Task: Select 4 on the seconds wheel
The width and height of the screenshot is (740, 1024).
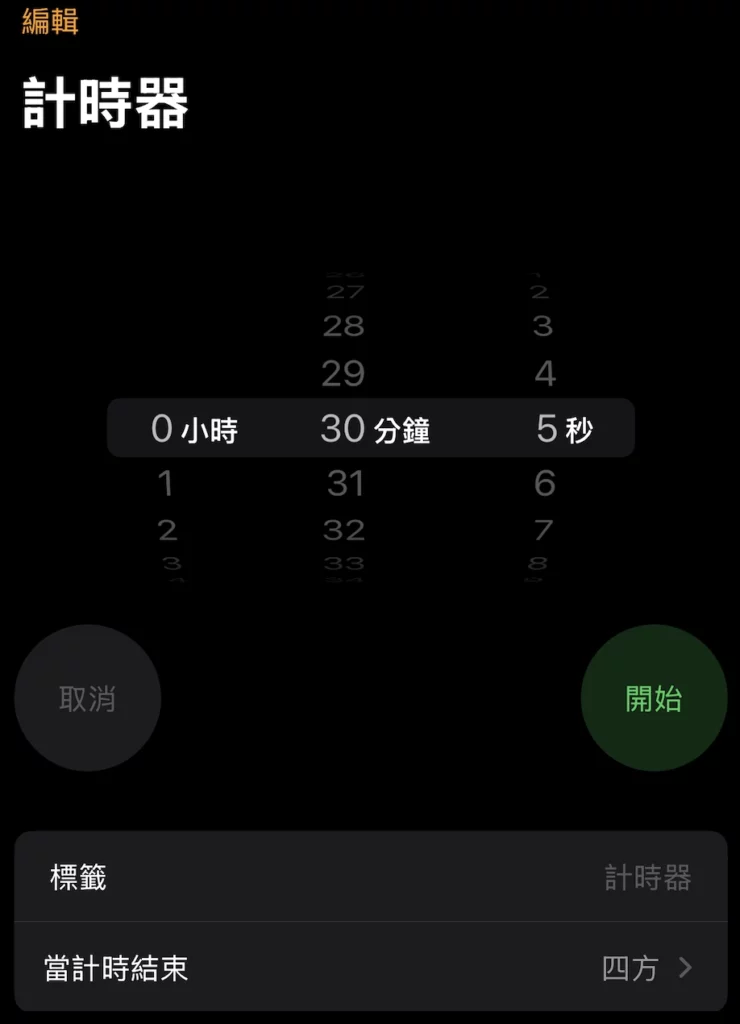Action: [543, 374]
